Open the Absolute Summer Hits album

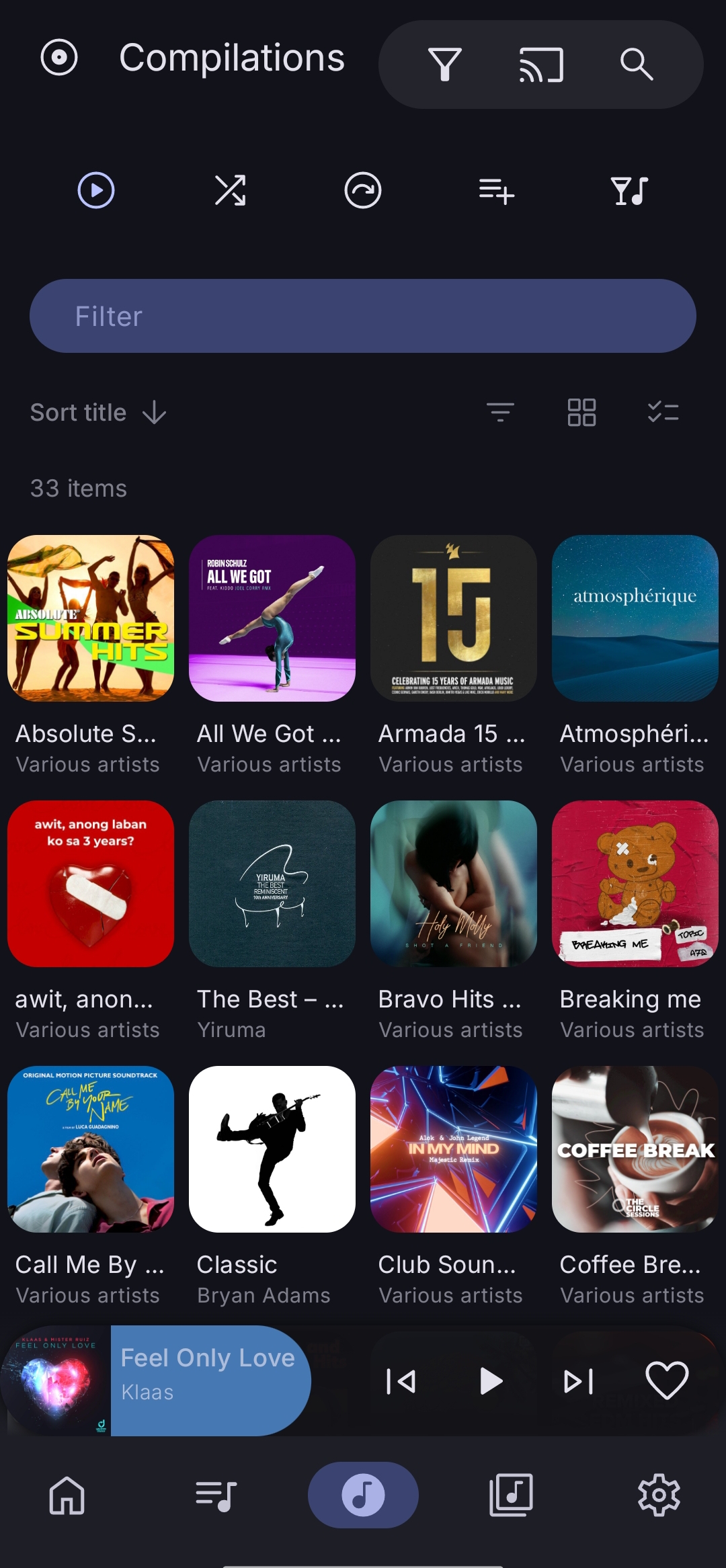pos(91,655)
